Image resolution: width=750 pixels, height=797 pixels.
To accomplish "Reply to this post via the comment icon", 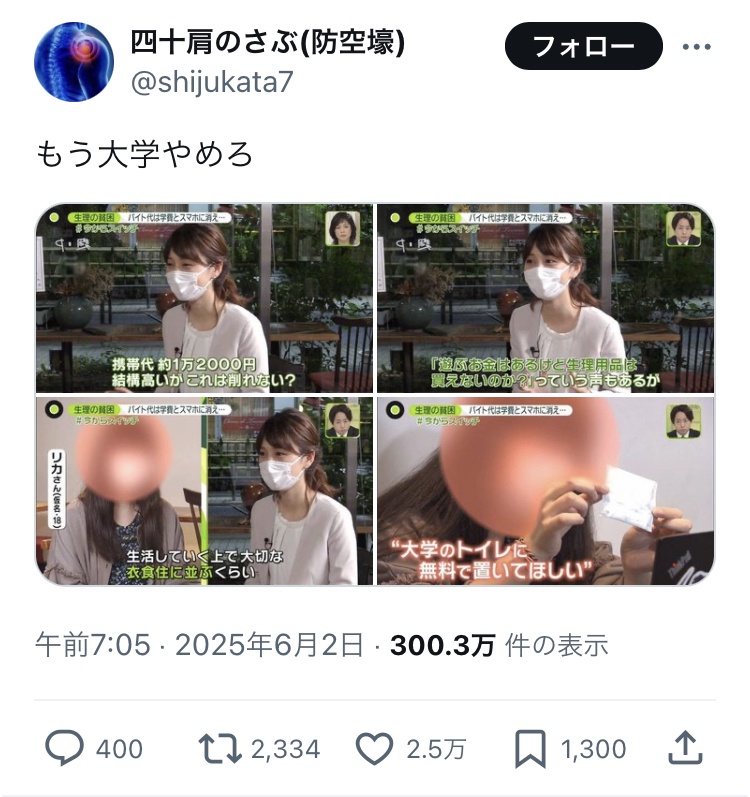I will coord(66,749).
